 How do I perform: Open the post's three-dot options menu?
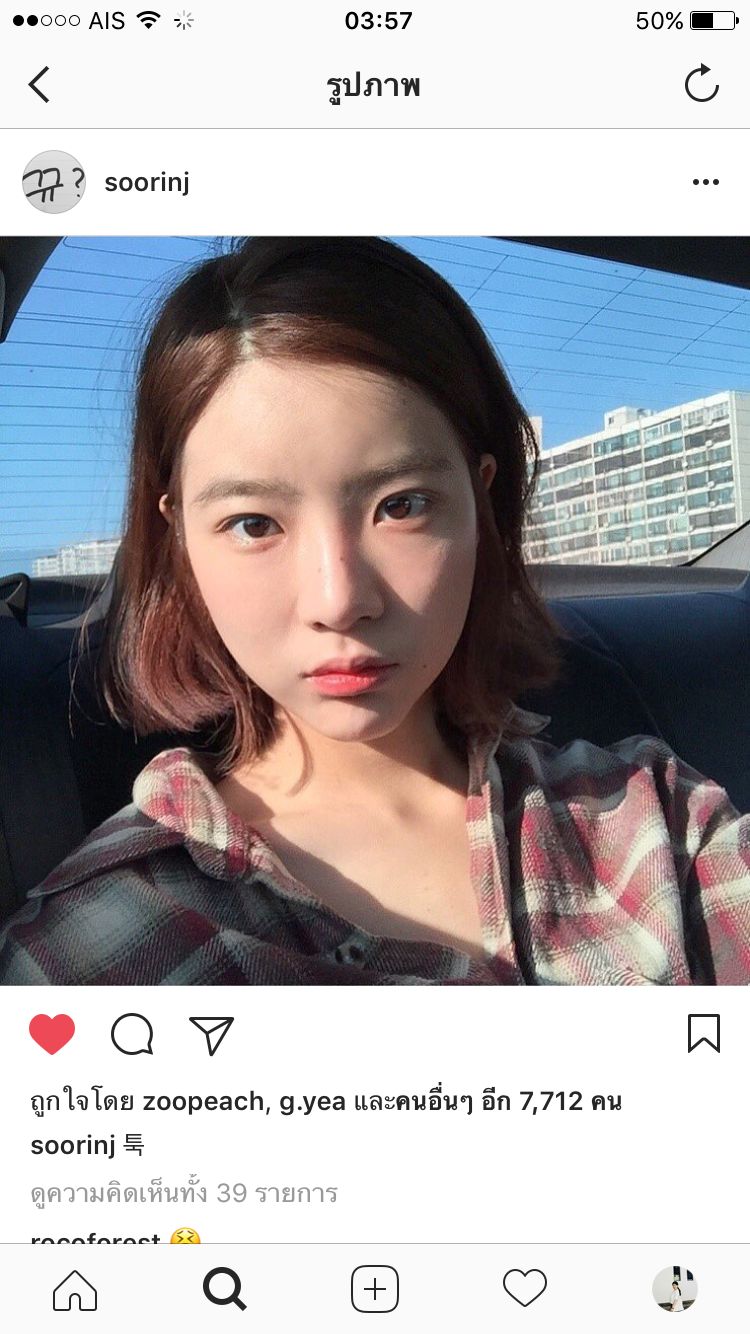point(705,182)
